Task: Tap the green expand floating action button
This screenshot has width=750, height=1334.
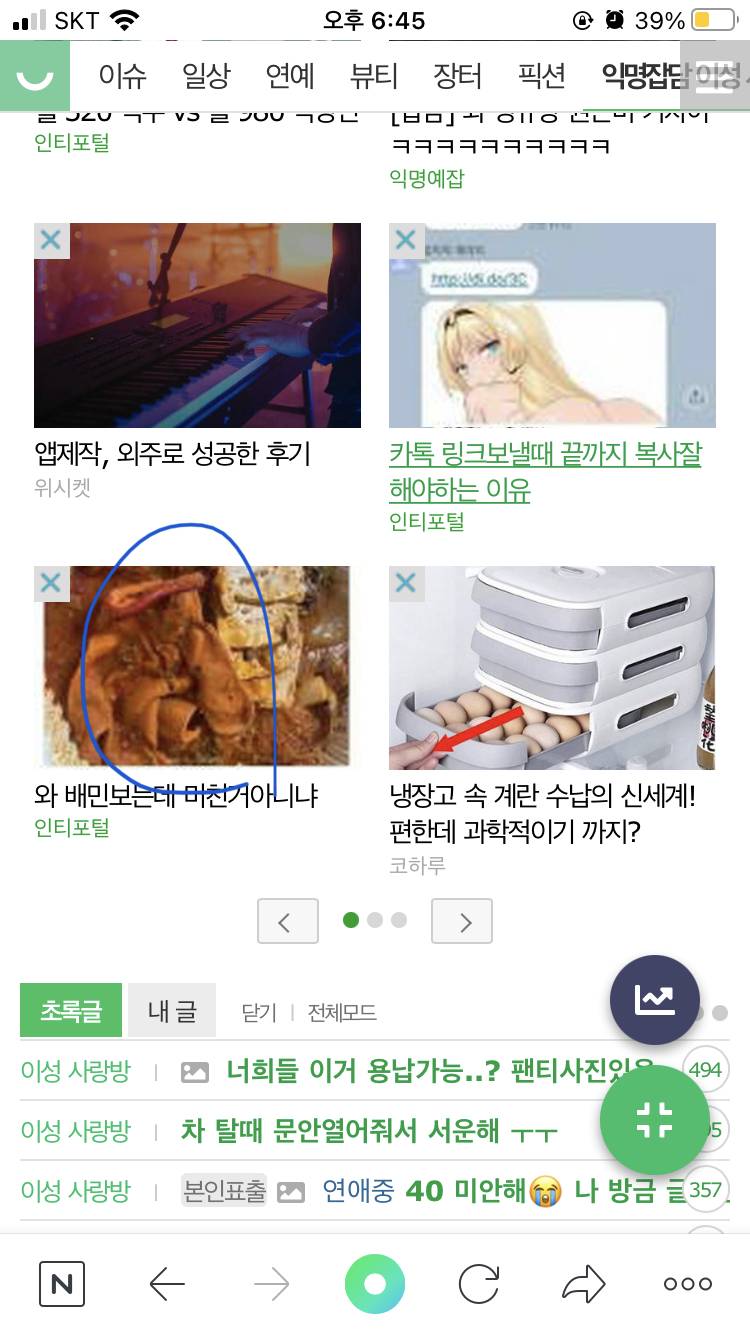Action: [x=654, y=1120]
